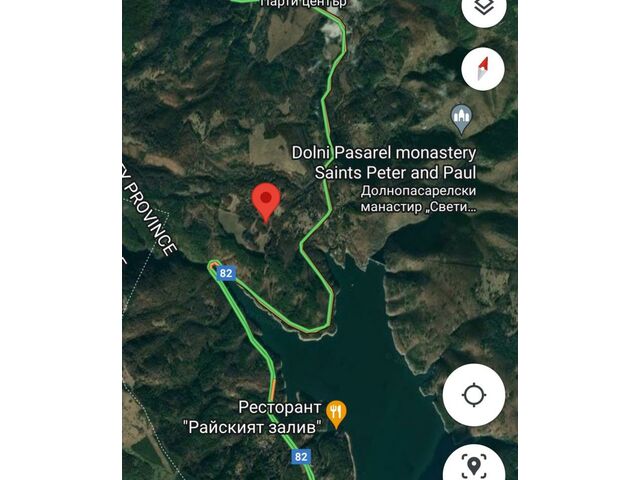This screenshot has width=640, height=480.
Task: Tap the compass to reset north
Action: pyautogui.click(x=483, y=68)
